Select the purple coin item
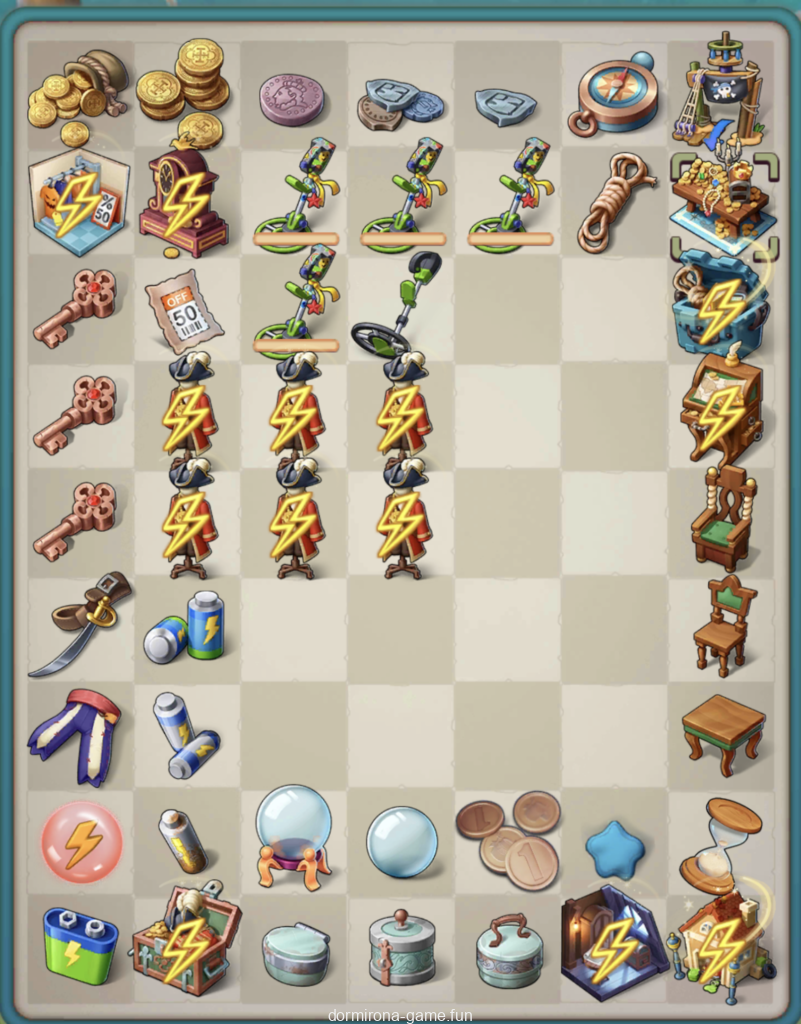This screenshot has width=801, height=1024. coord(291,99)
